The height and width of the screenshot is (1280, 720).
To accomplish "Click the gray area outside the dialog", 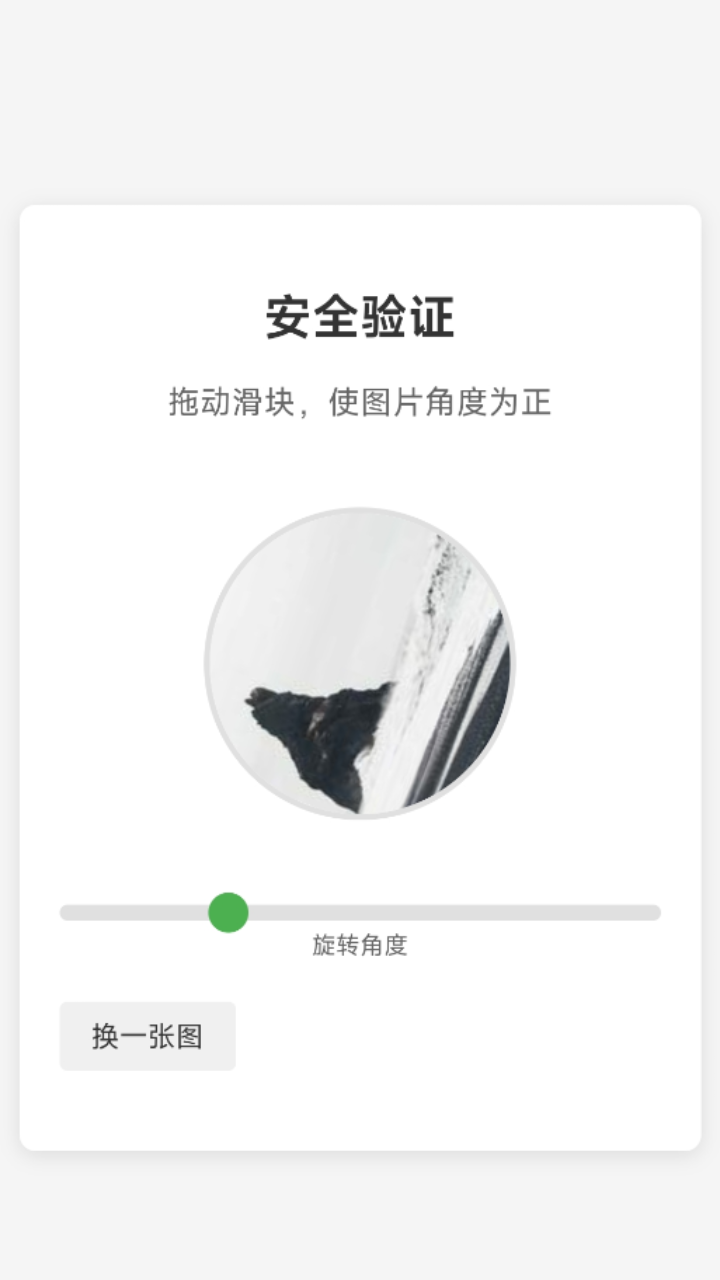I will pyautogui.click(x=360, y=100).
